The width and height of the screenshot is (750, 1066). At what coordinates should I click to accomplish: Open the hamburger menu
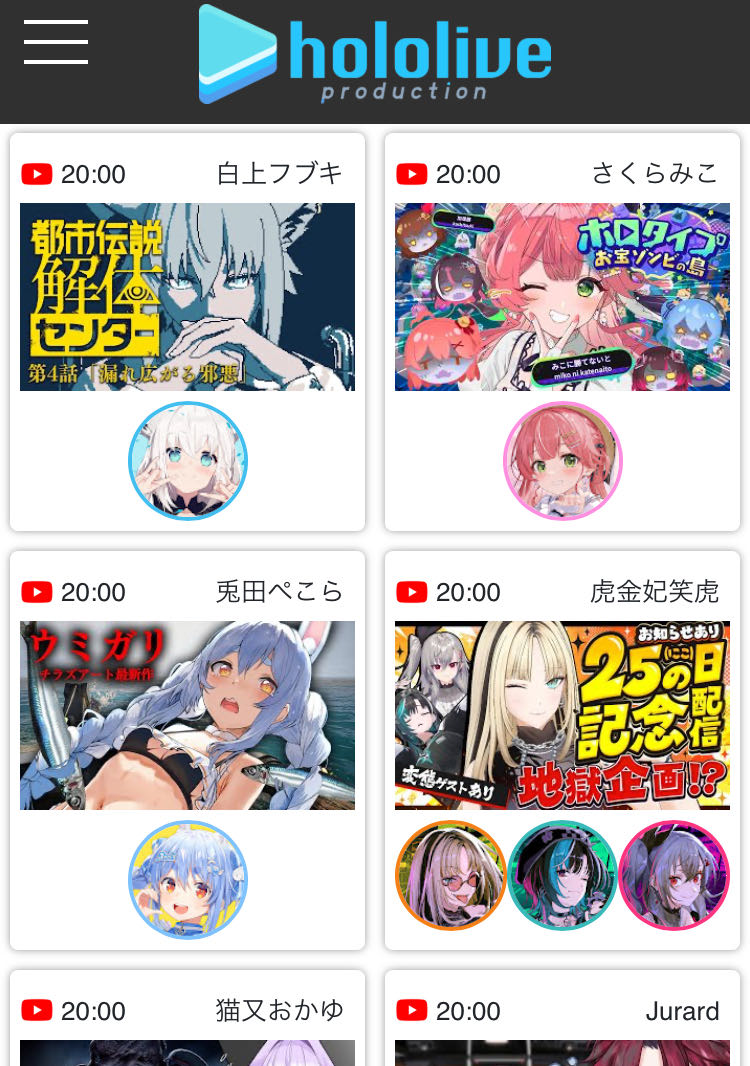[x=56, y=42]
